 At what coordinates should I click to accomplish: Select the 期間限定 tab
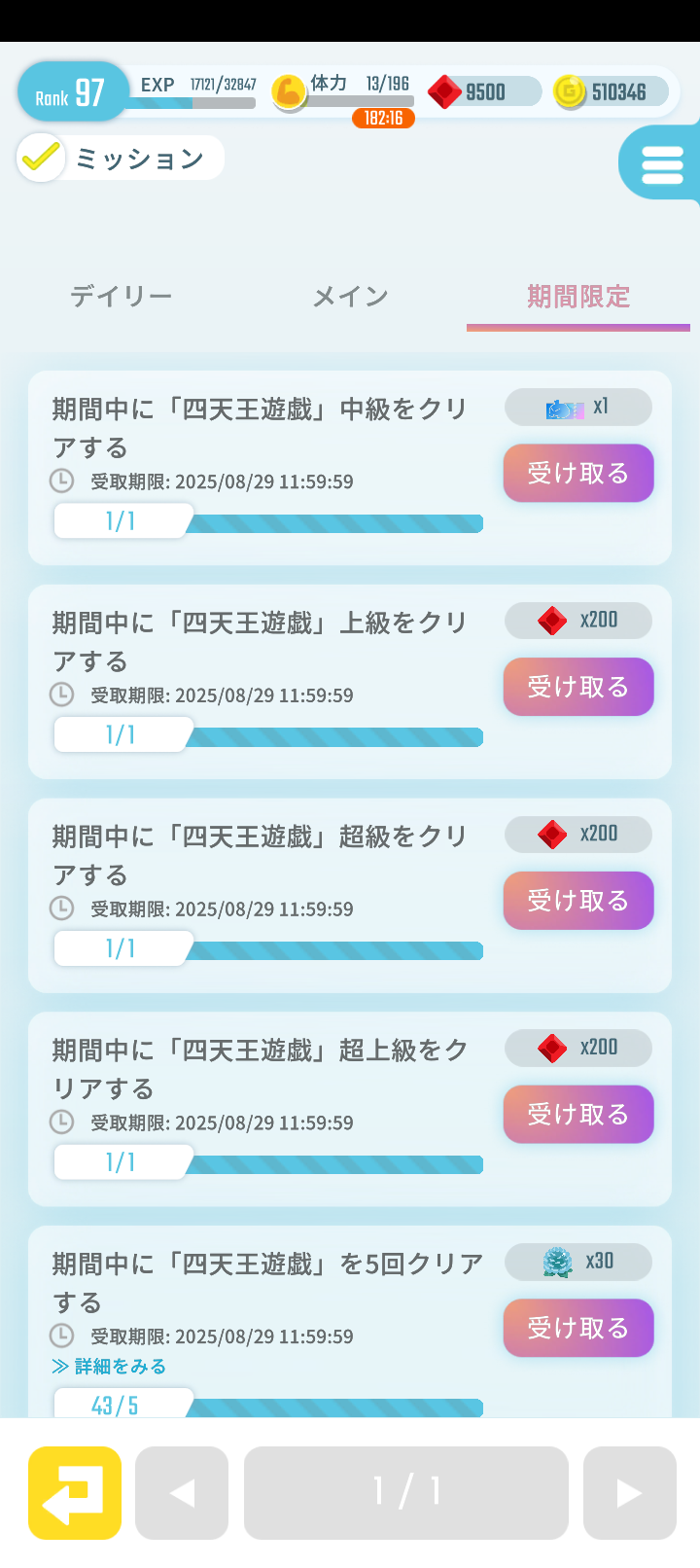pyautogui.click(x=577, y=297)
